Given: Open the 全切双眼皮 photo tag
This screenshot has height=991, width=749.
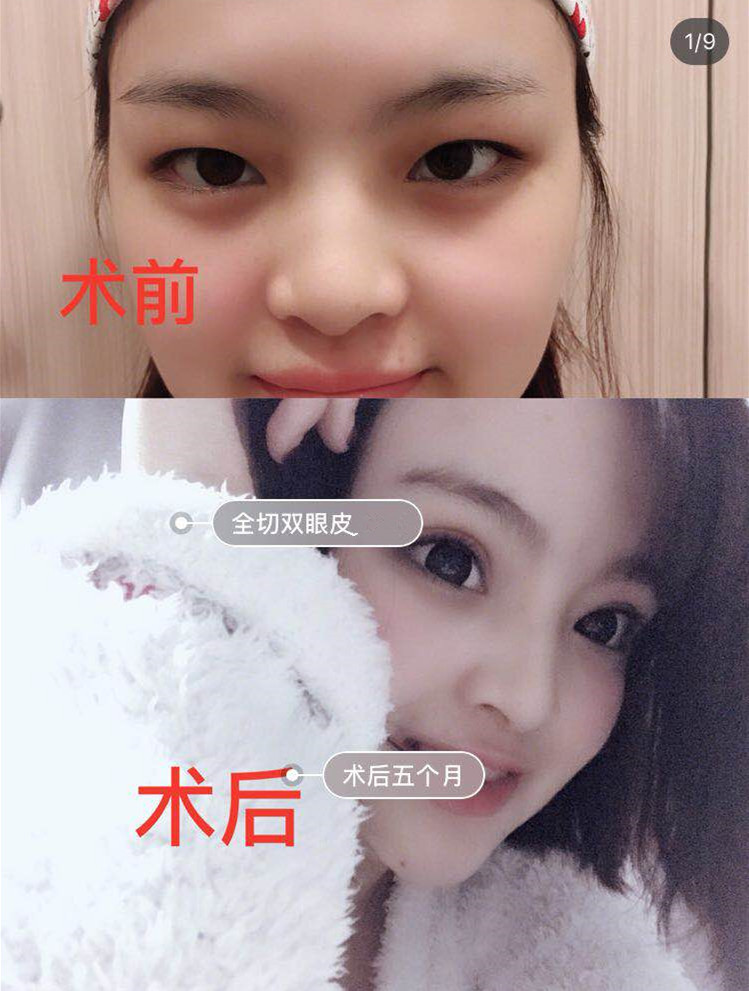Looking at the screenshot, I should pyautogui.click(x=316, y=523).
